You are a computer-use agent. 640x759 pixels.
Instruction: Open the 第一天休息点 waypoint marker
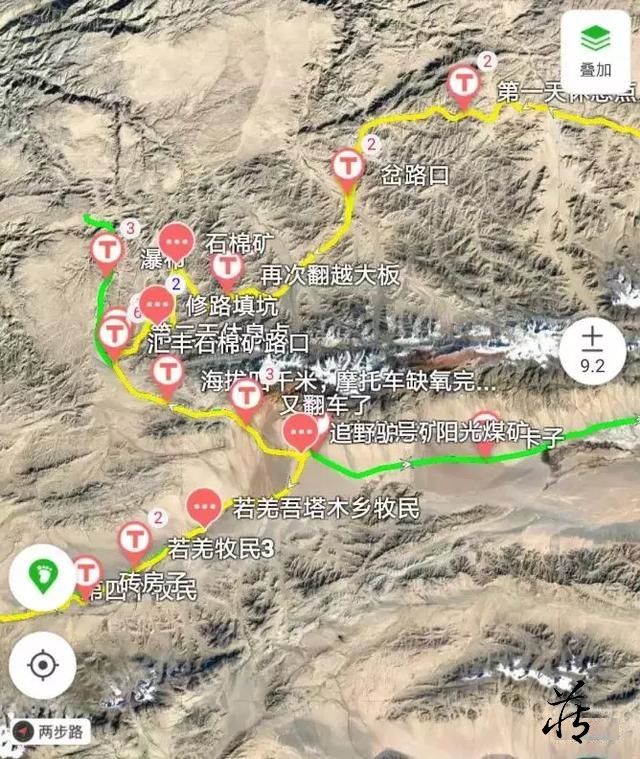462,83
